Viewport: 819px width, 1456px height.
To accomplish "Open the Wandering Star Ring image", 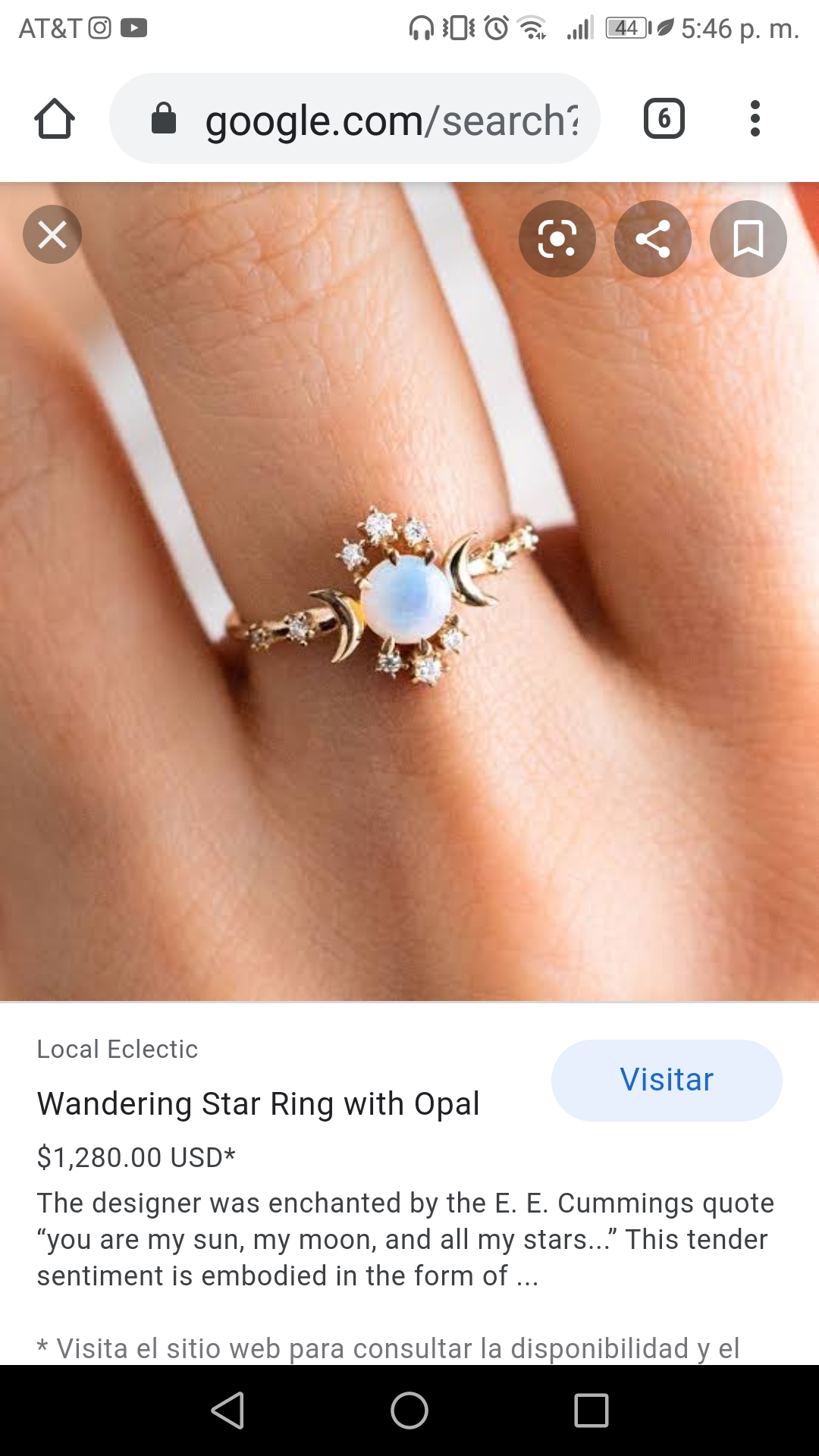I will pos(409,591).
